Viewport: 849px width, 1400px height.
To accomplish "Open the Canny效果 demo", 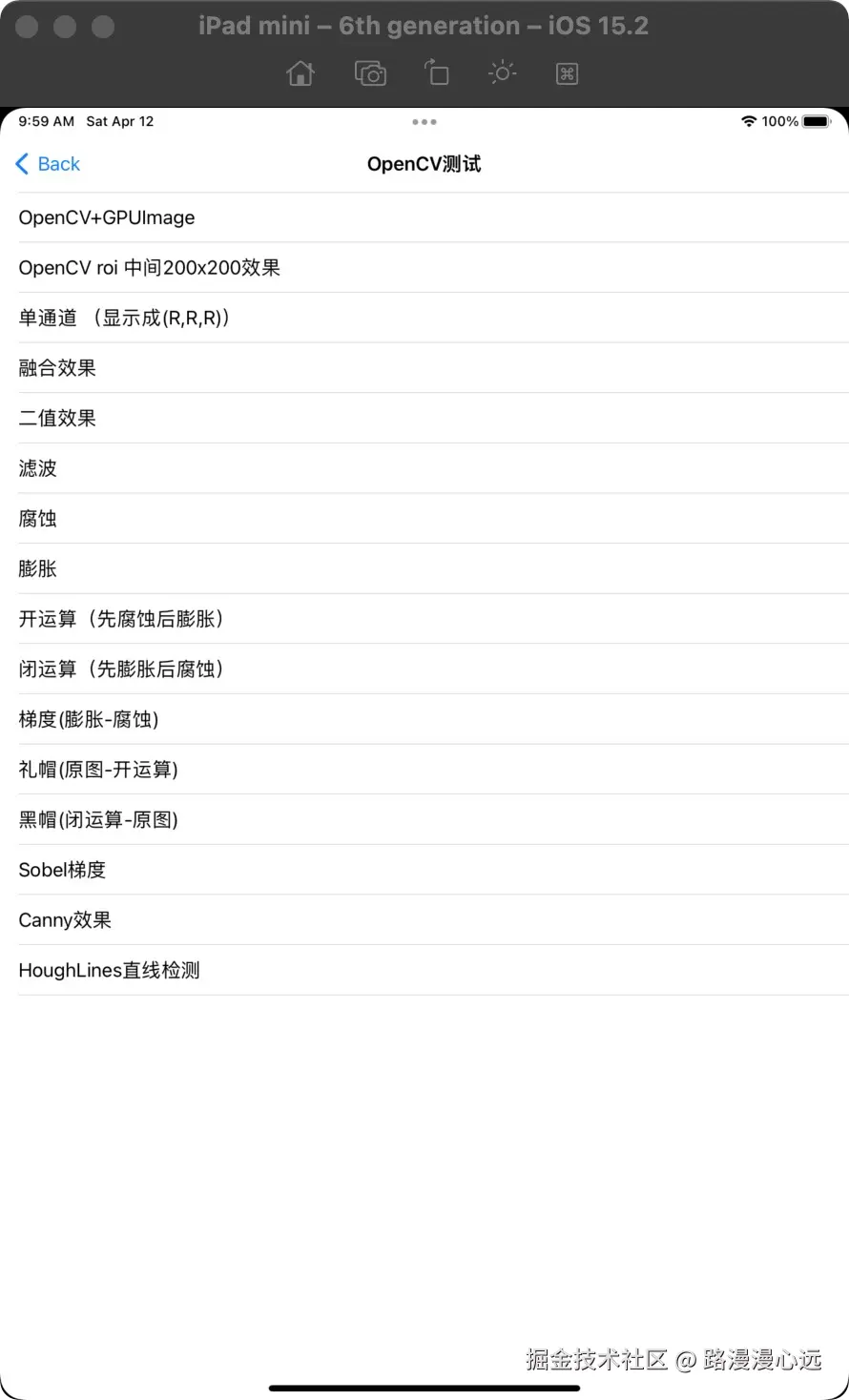I will point(65,919).
